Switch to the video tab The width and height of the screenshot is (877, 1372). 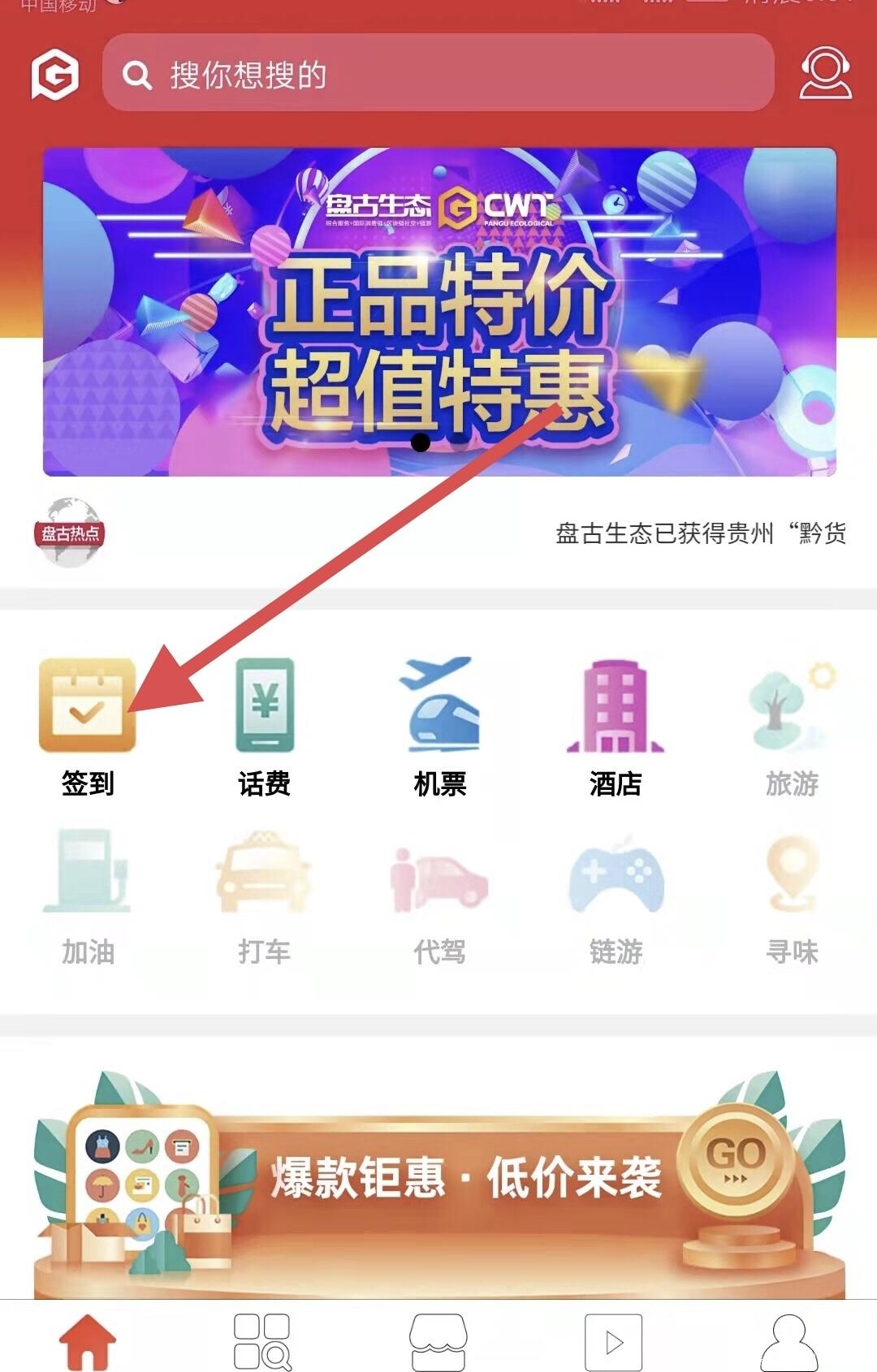pyautogui.click(x=614, y=1341)
